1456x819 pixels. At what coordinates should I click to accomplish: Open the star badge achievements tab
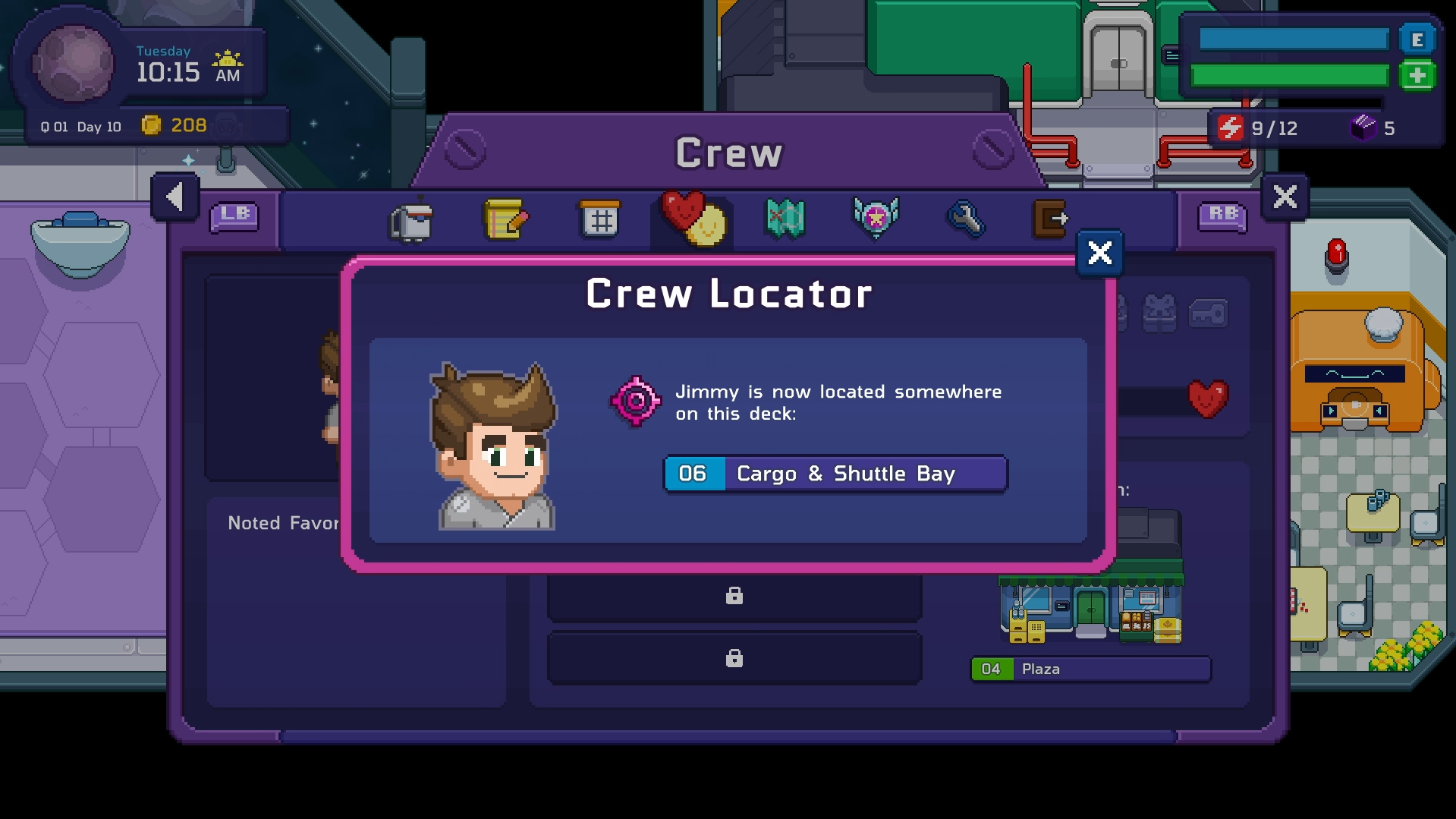pyautogui.click(x=876, y=219)
